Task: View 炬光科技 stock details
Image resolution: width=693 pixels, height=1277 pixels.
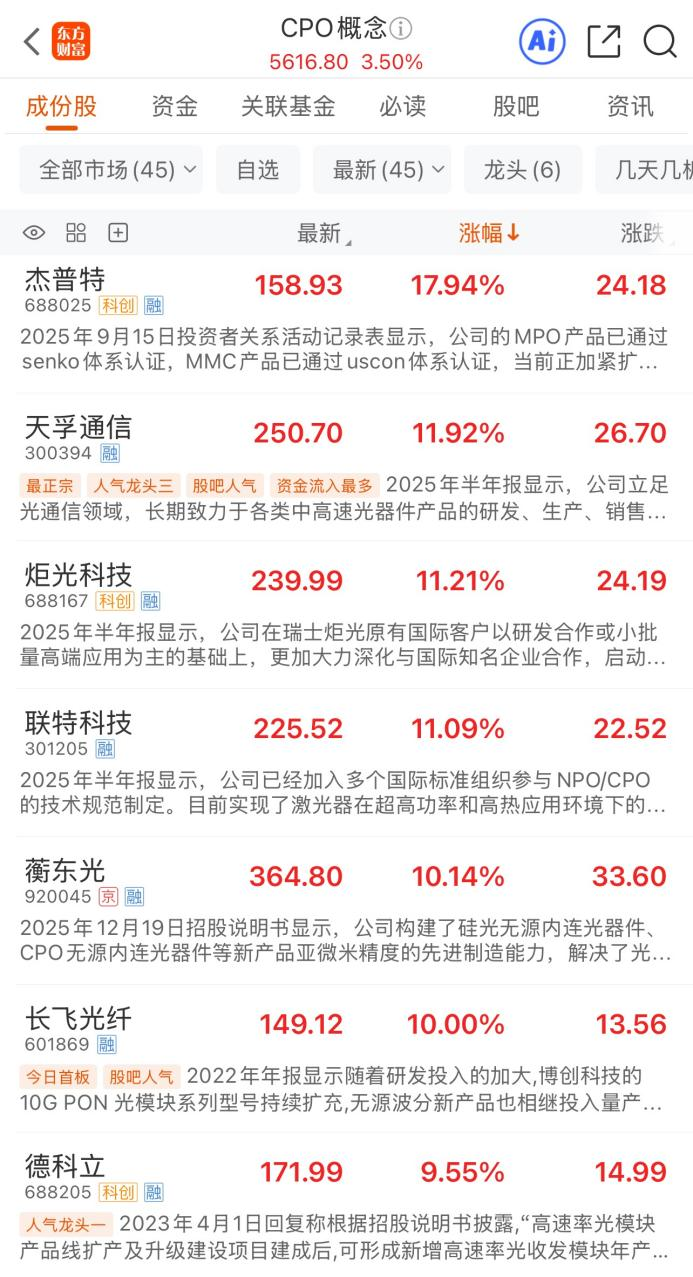Action: (x=78, y=575)
